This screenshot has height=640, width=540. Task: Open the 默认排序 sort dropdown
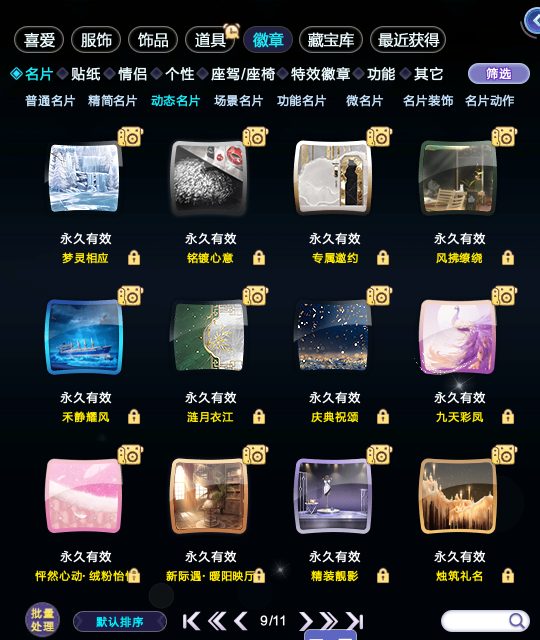(x=120, y=622)
